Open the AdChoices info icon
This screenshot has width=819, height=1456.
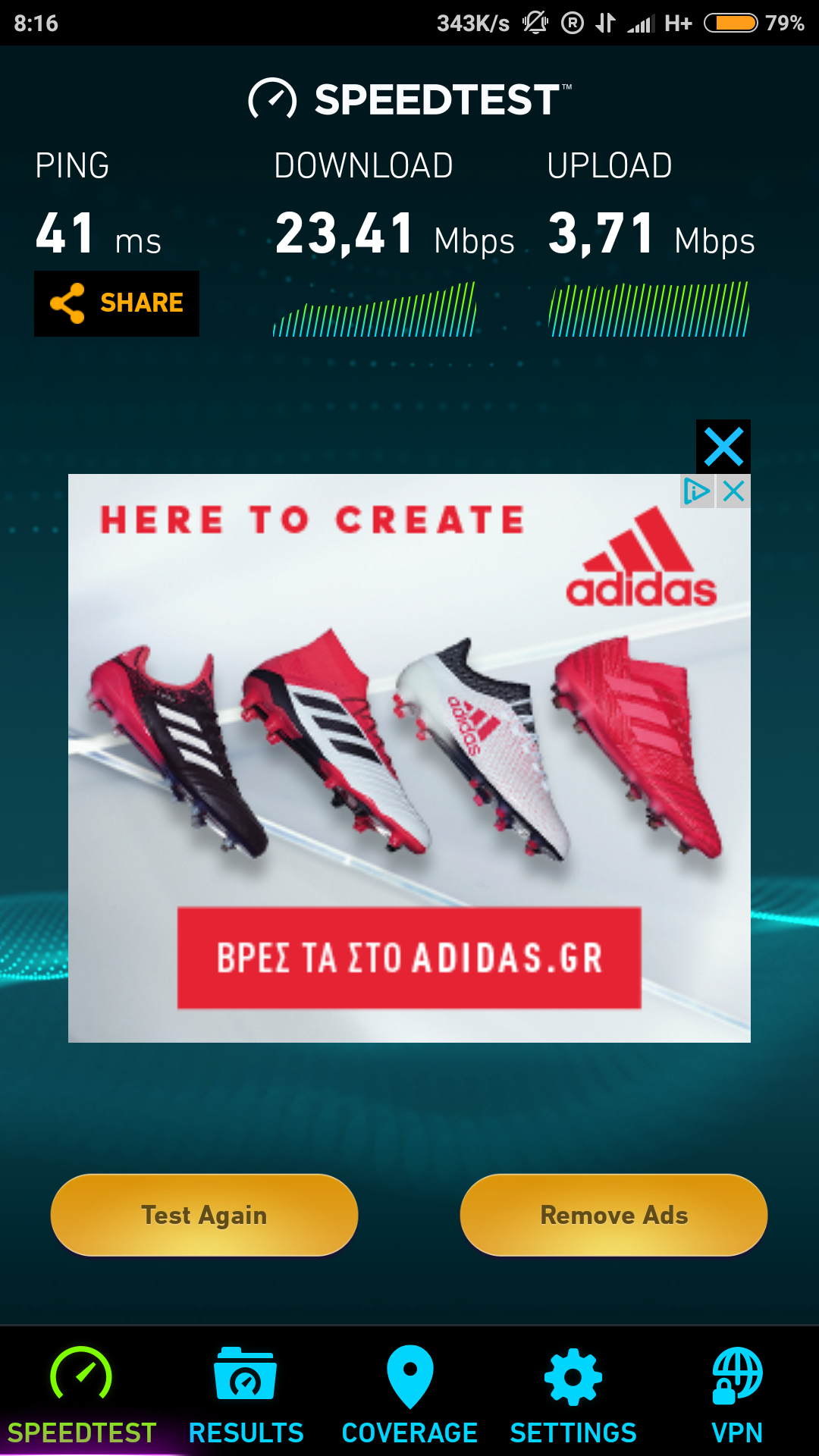(697, 491)
